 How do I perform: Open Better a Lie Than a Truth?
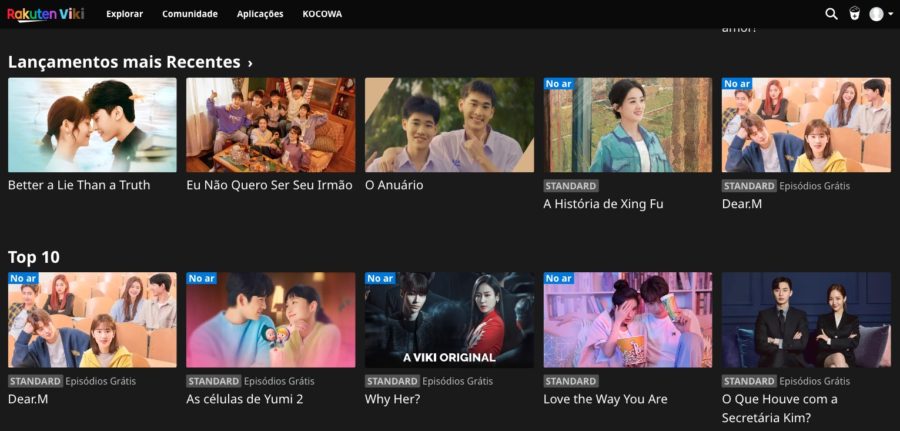point(92,125)
